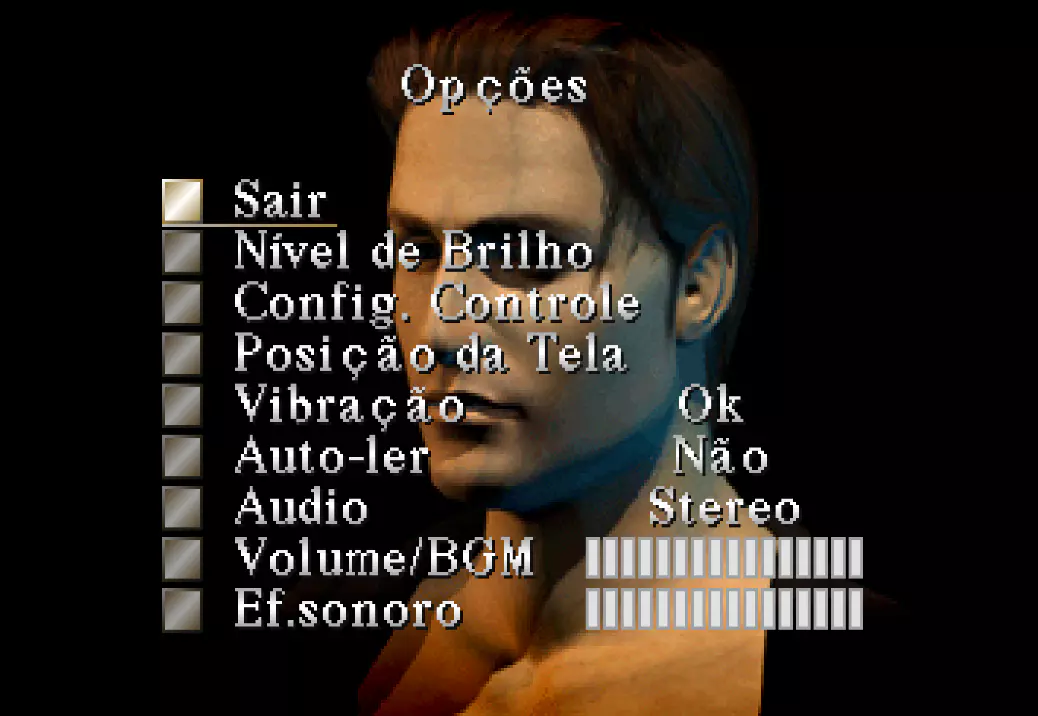Image resolution: width=1038 pixels, height=716 pixels.
Task: Adjust the Ef.sonoro level bar
Action: click(723, 609)
